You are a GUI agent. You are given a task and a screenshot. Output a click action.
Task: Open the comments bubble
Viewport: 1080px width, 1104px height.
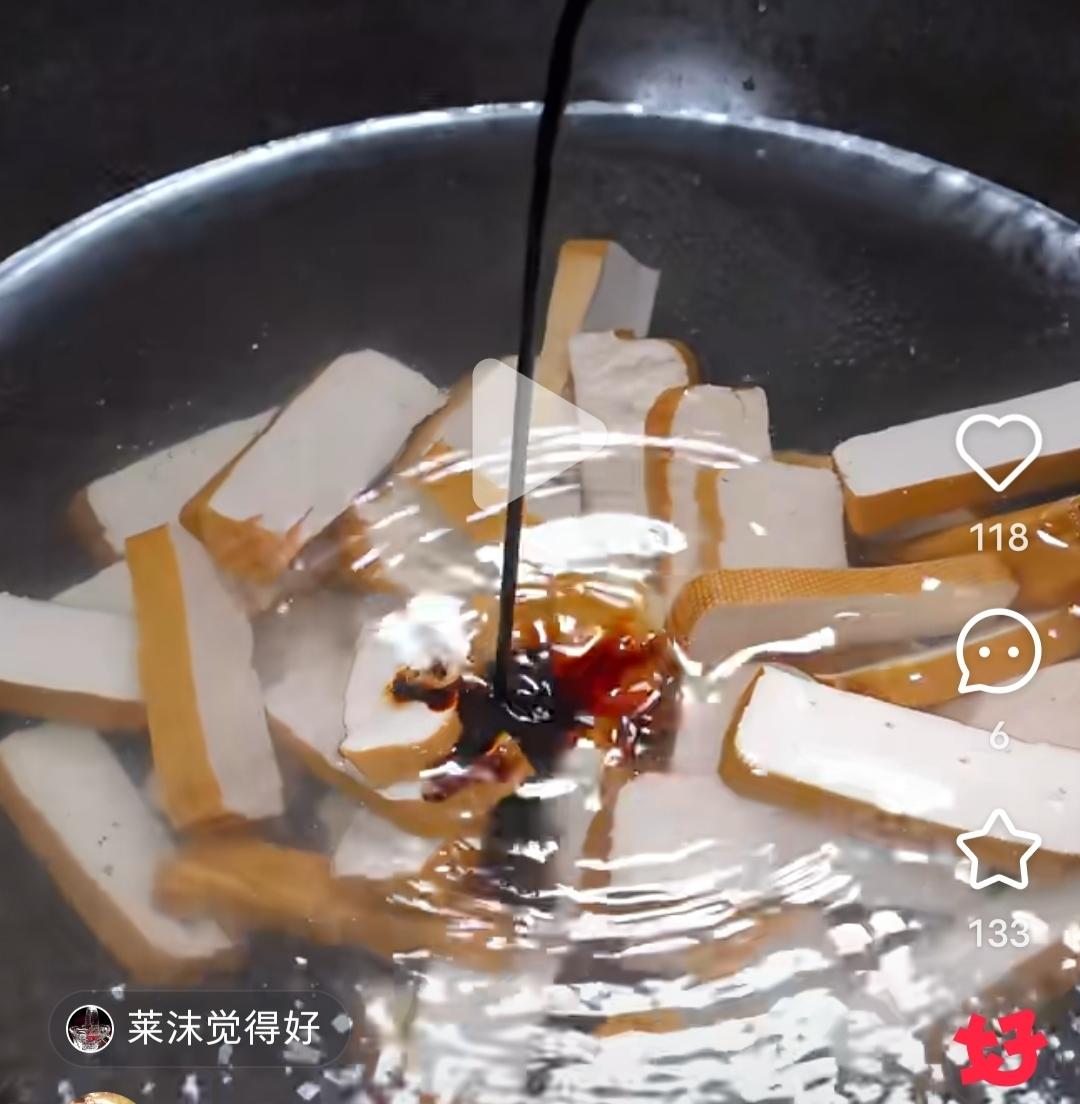coord(998,651)
